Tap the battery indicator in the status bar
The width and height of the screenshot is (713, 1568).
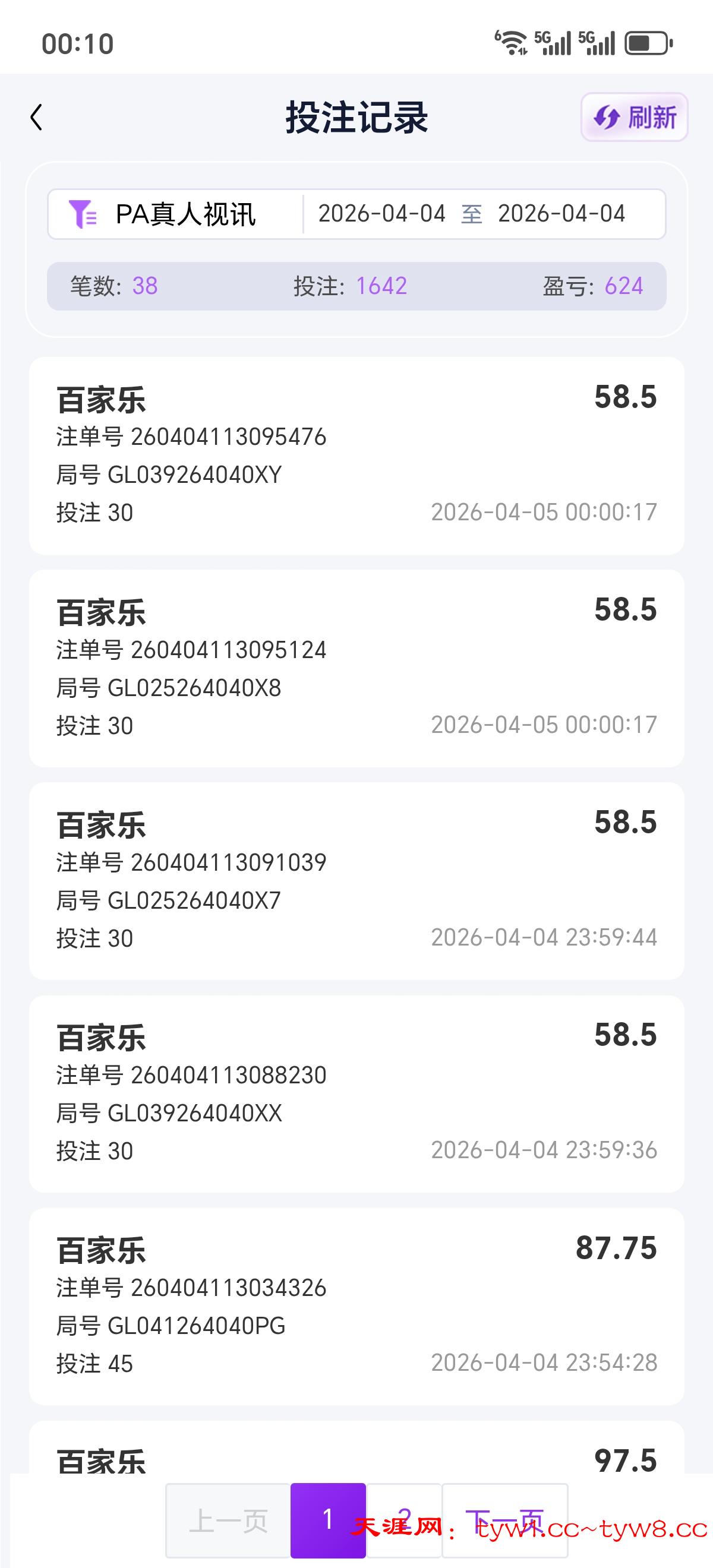[645, 43]
